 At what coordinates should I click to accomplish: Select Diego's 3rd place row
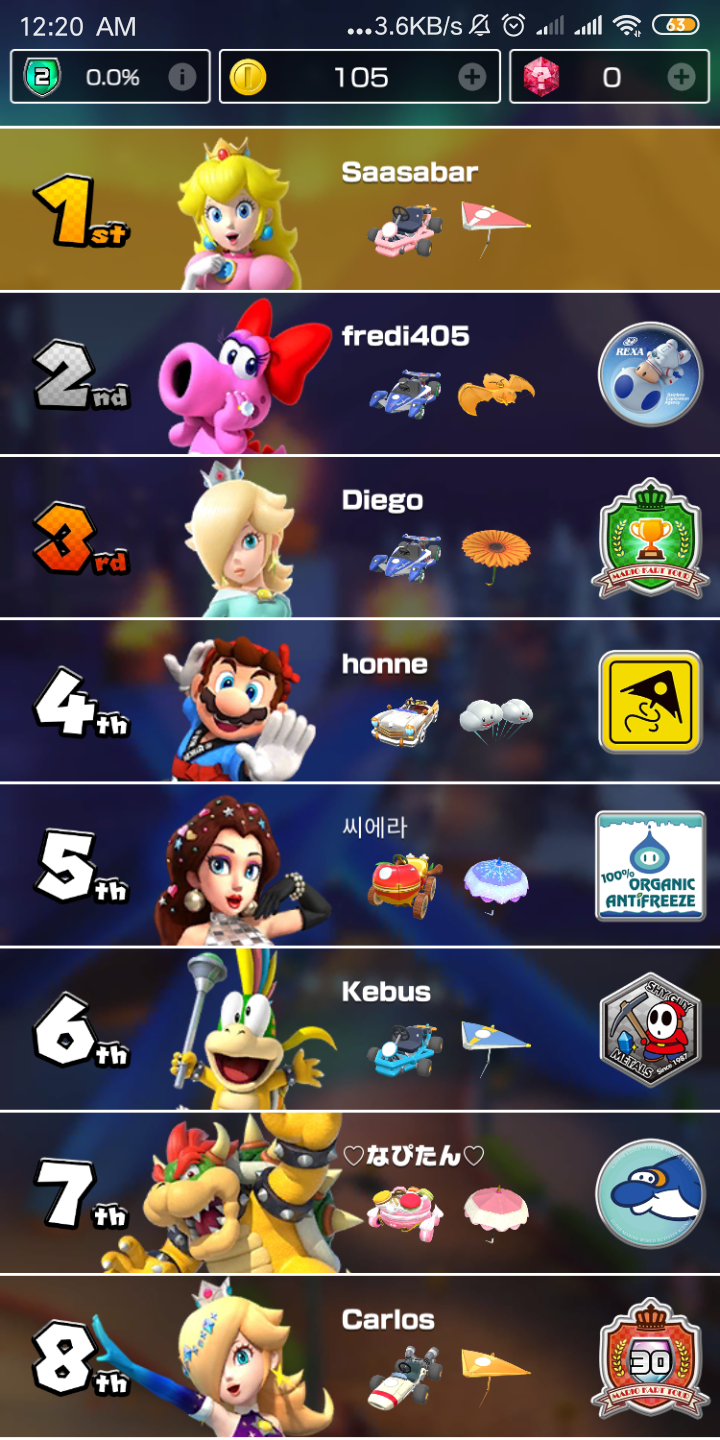point(360,538)
